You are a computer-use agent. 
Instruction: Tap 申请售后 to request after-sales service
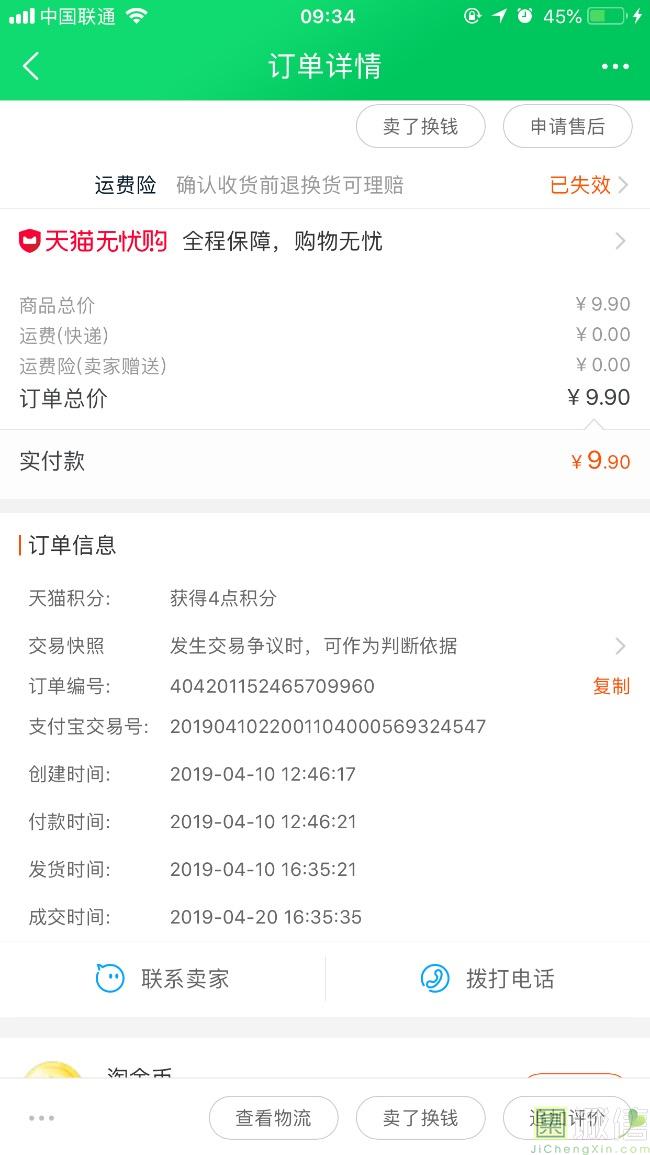point(567,127)
